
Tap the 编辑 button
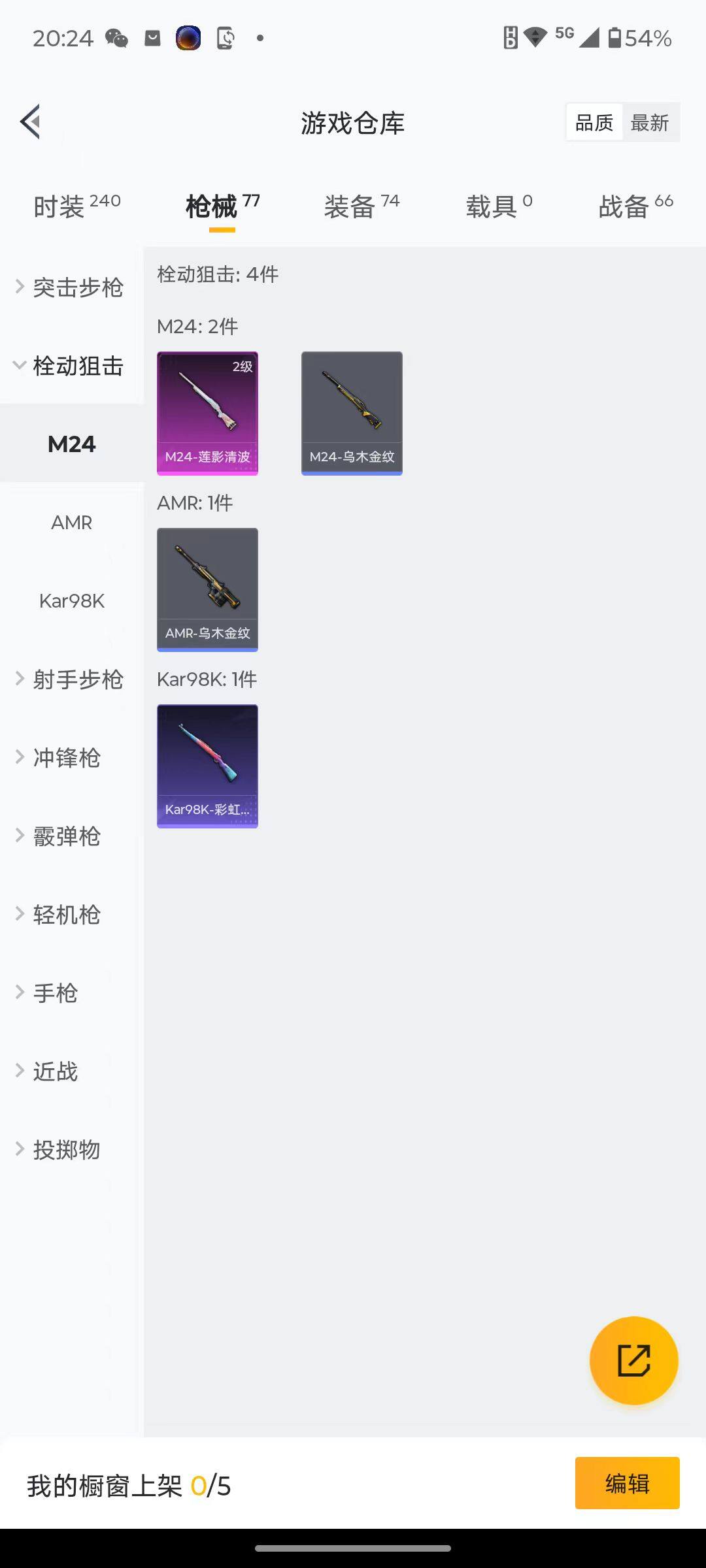click(x=627, y=1483)
